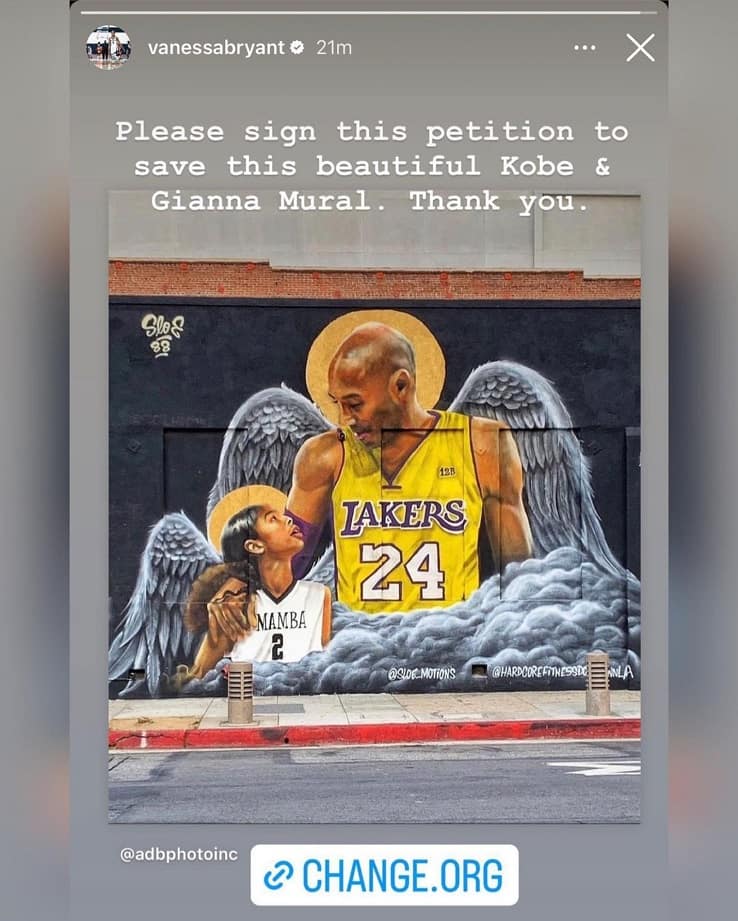Open the CHANGE.ORG petition link

tap(384, 875)
